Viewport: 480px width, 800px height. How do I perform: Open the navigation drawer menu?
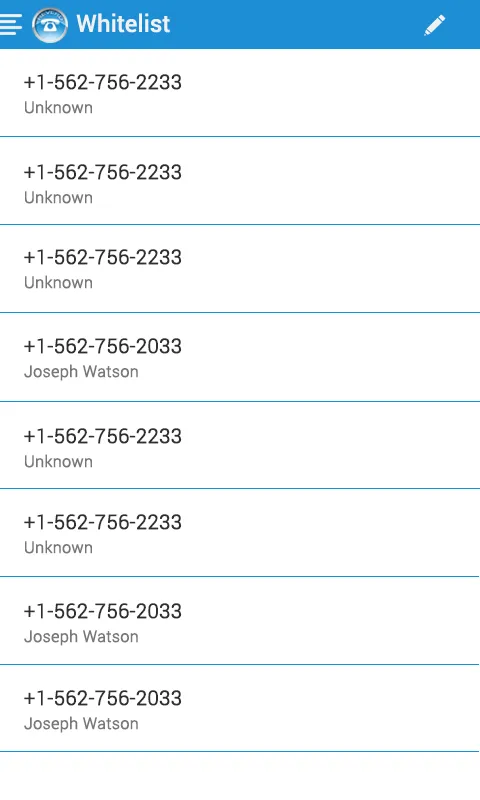[x=11, y=24]
